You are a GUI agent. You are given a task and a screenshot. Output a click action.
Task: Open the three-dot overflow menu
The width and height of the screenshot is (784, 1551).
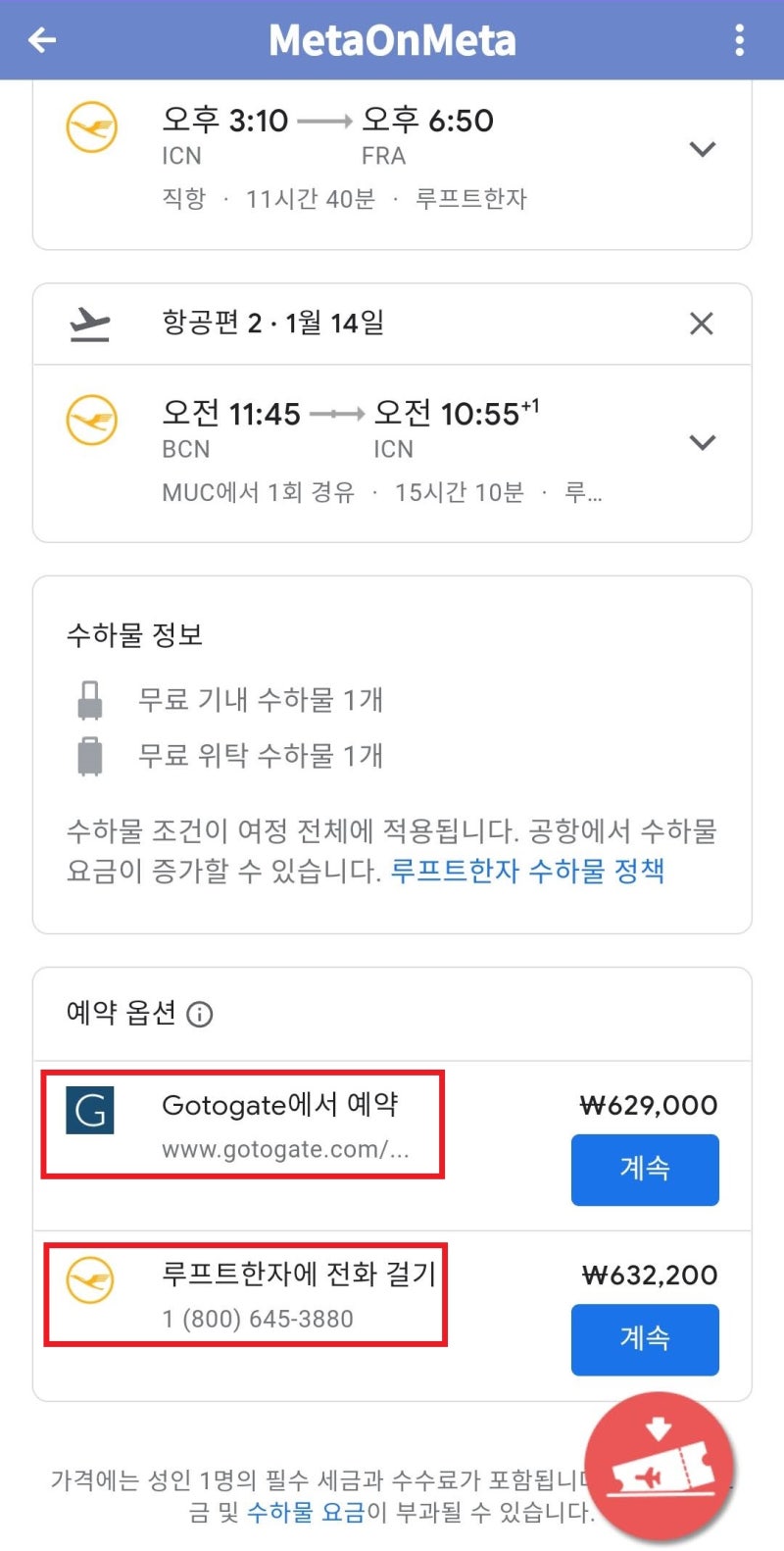click(740, 39)
